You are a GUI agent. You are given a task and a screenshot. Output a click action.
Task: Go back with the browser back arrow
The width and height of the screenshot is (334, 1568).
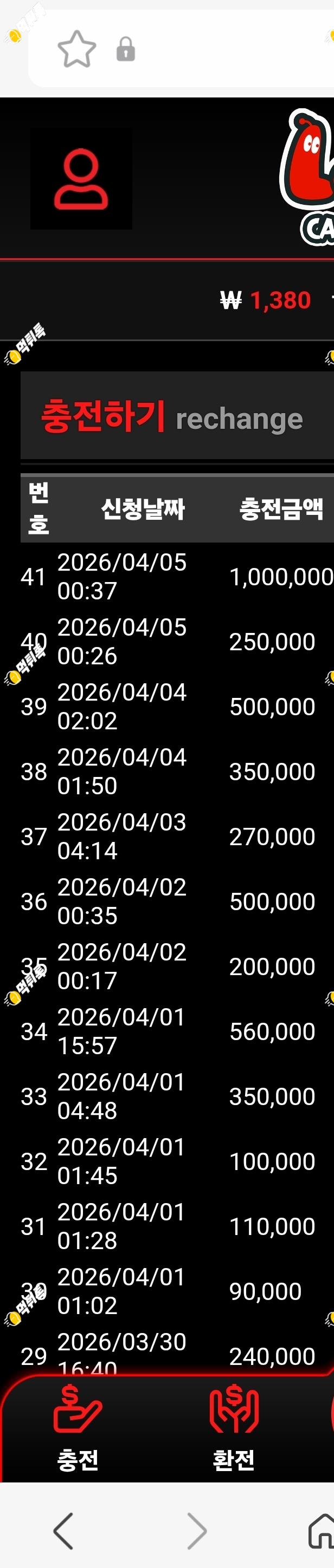tap(63, 1530)
